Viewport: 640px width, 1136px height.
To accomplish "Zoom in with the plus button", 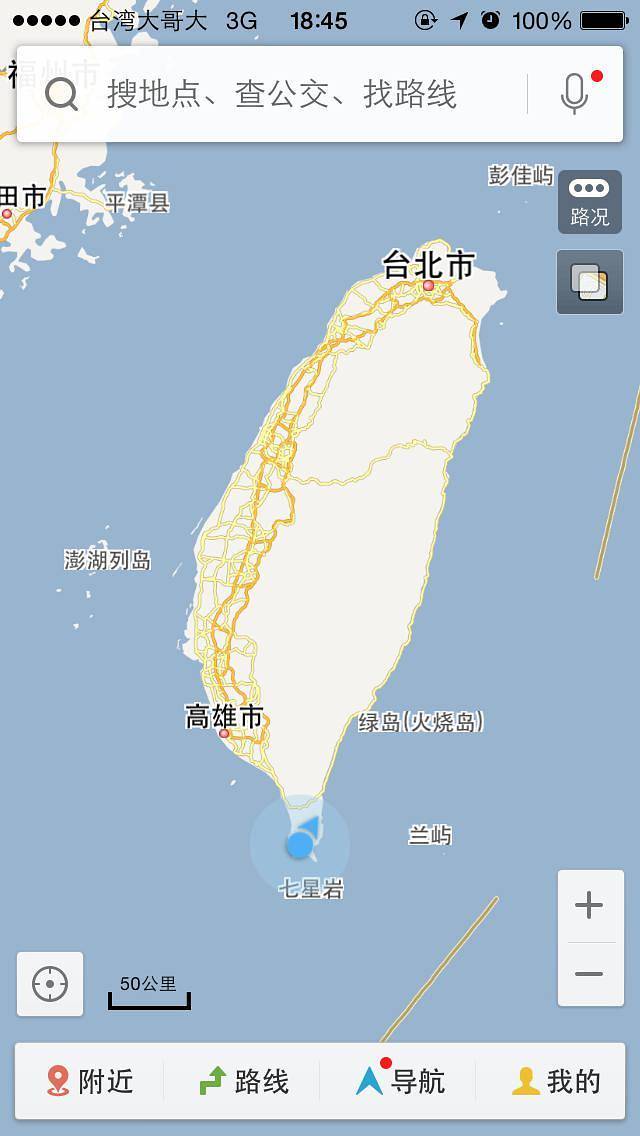I will (x=589, y=906).
